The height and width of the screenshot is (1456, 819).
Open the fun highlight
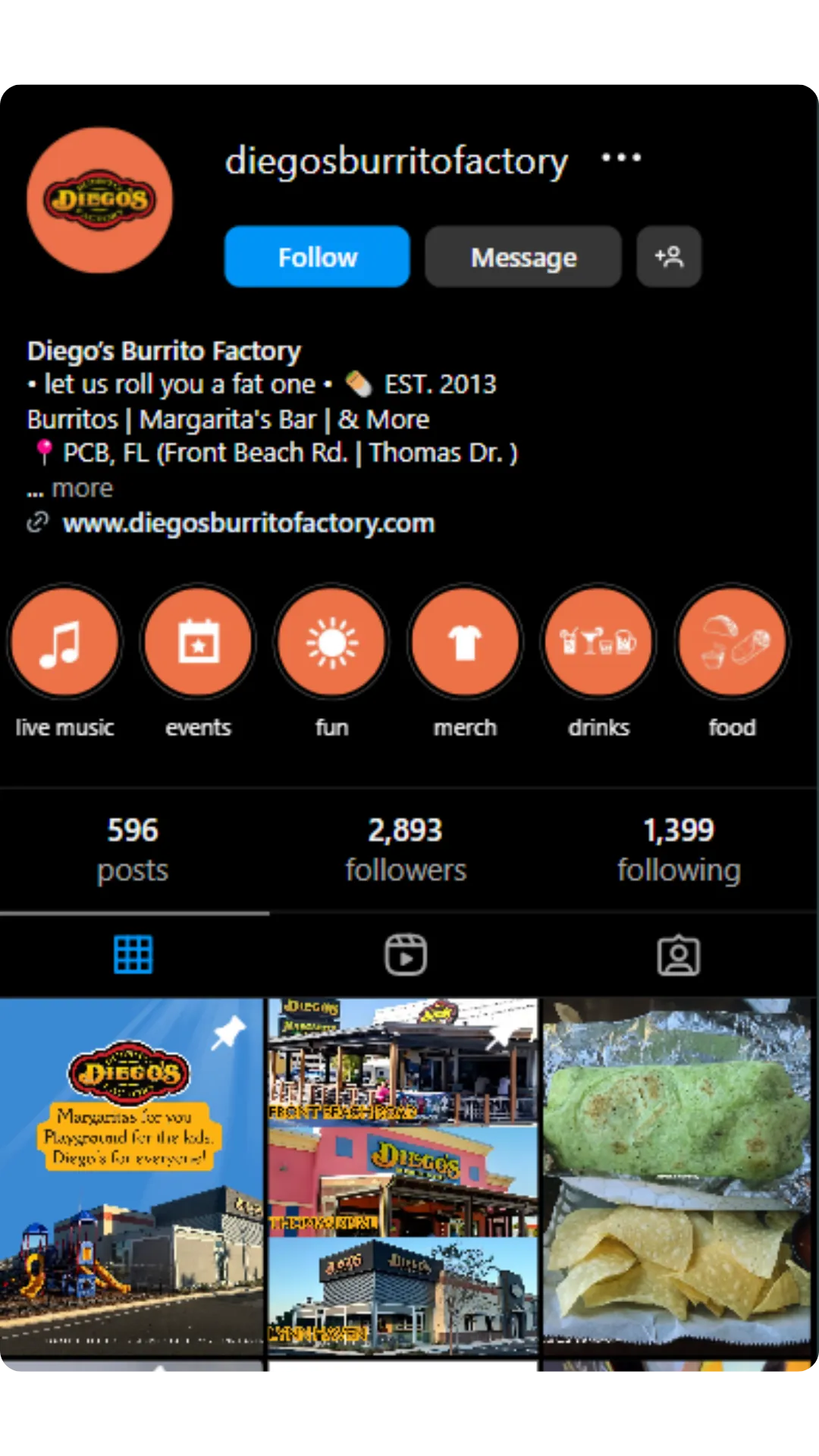[331, 643]
